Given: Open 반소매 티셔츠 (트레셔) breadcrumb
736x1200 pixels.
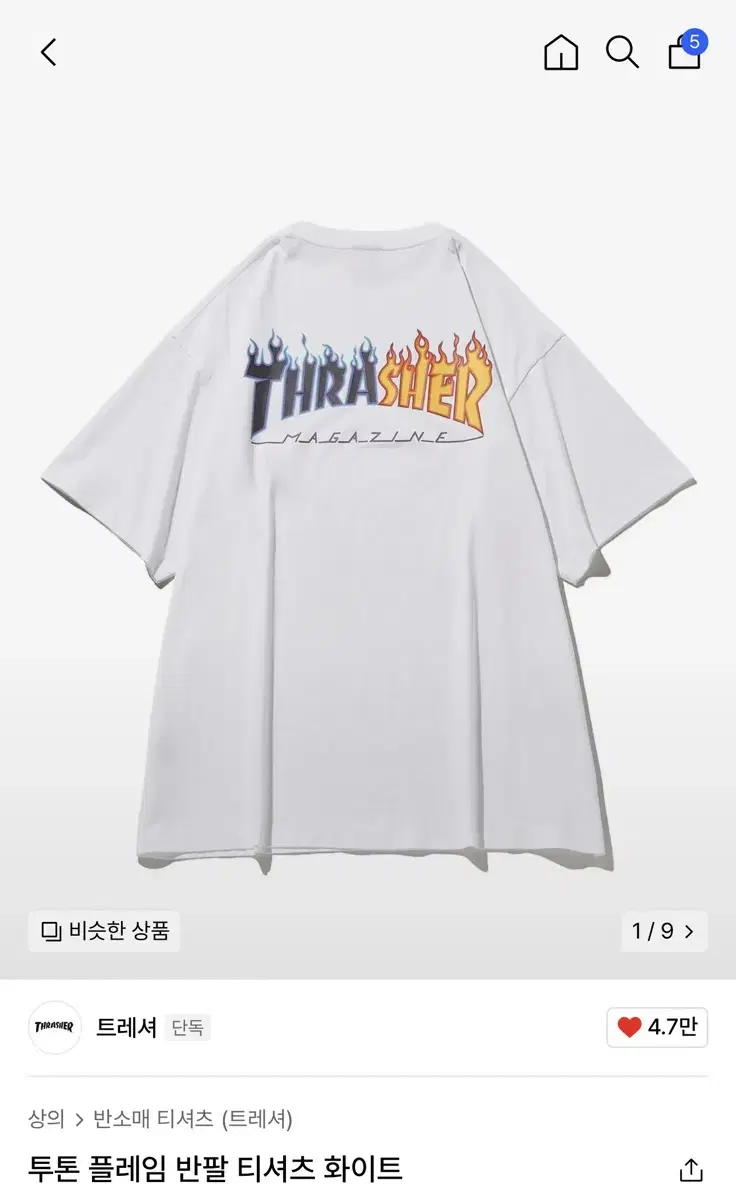Looking at the screenshot, I should click(193, 1118).
